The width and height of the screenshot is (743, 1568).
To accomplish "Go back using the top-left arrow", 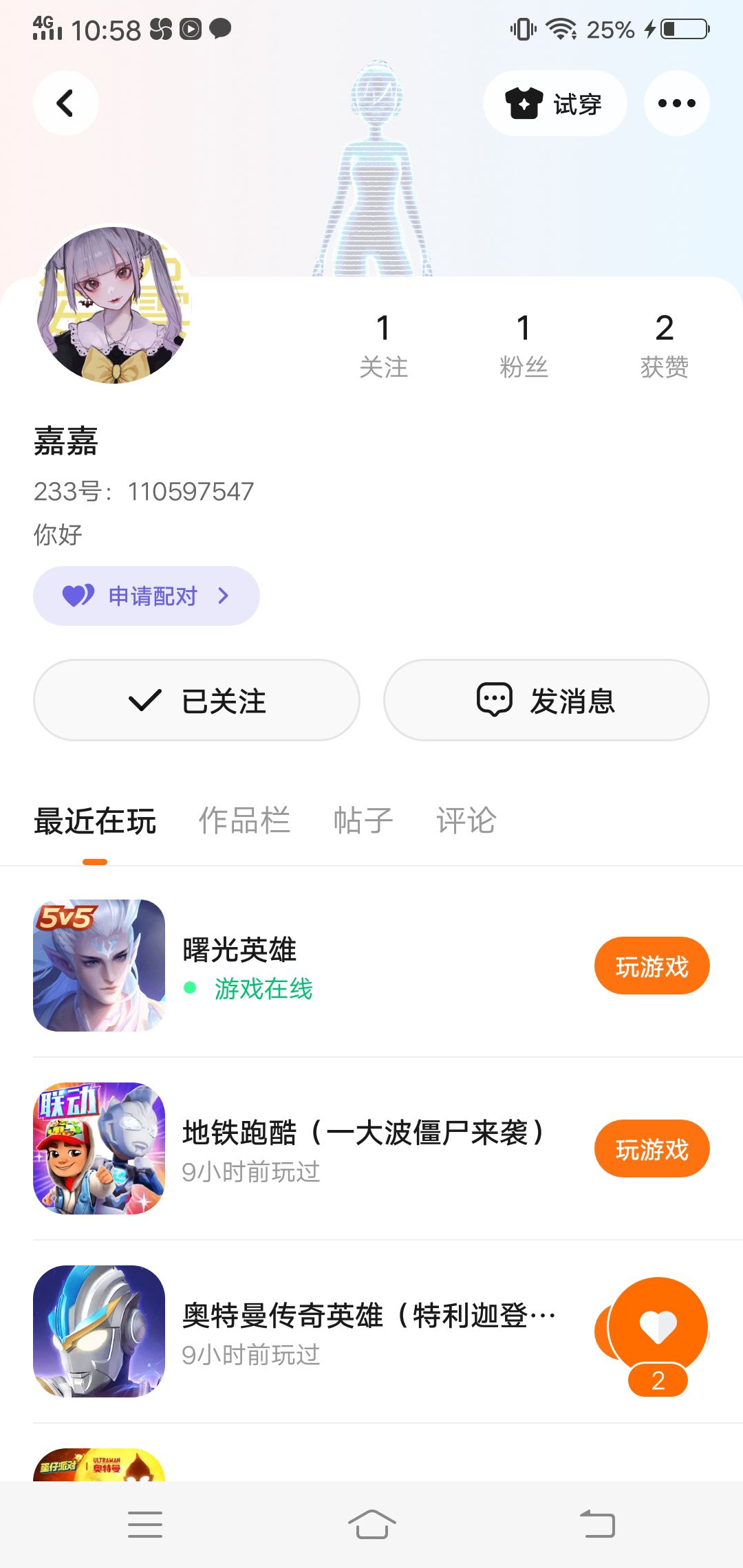I will (65, 103).
